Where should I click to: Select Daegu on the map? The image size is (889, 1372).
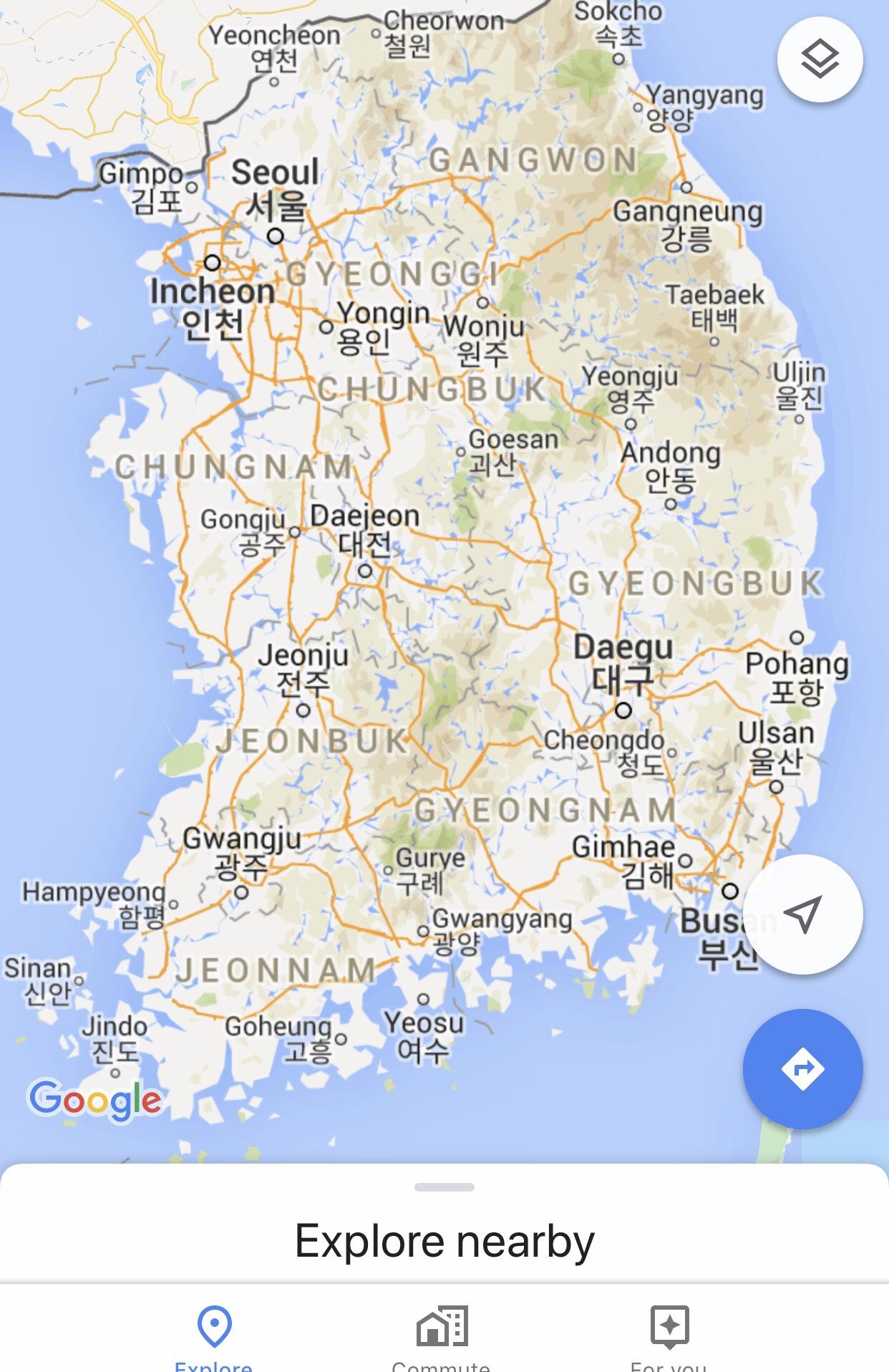tap(623, 710)
